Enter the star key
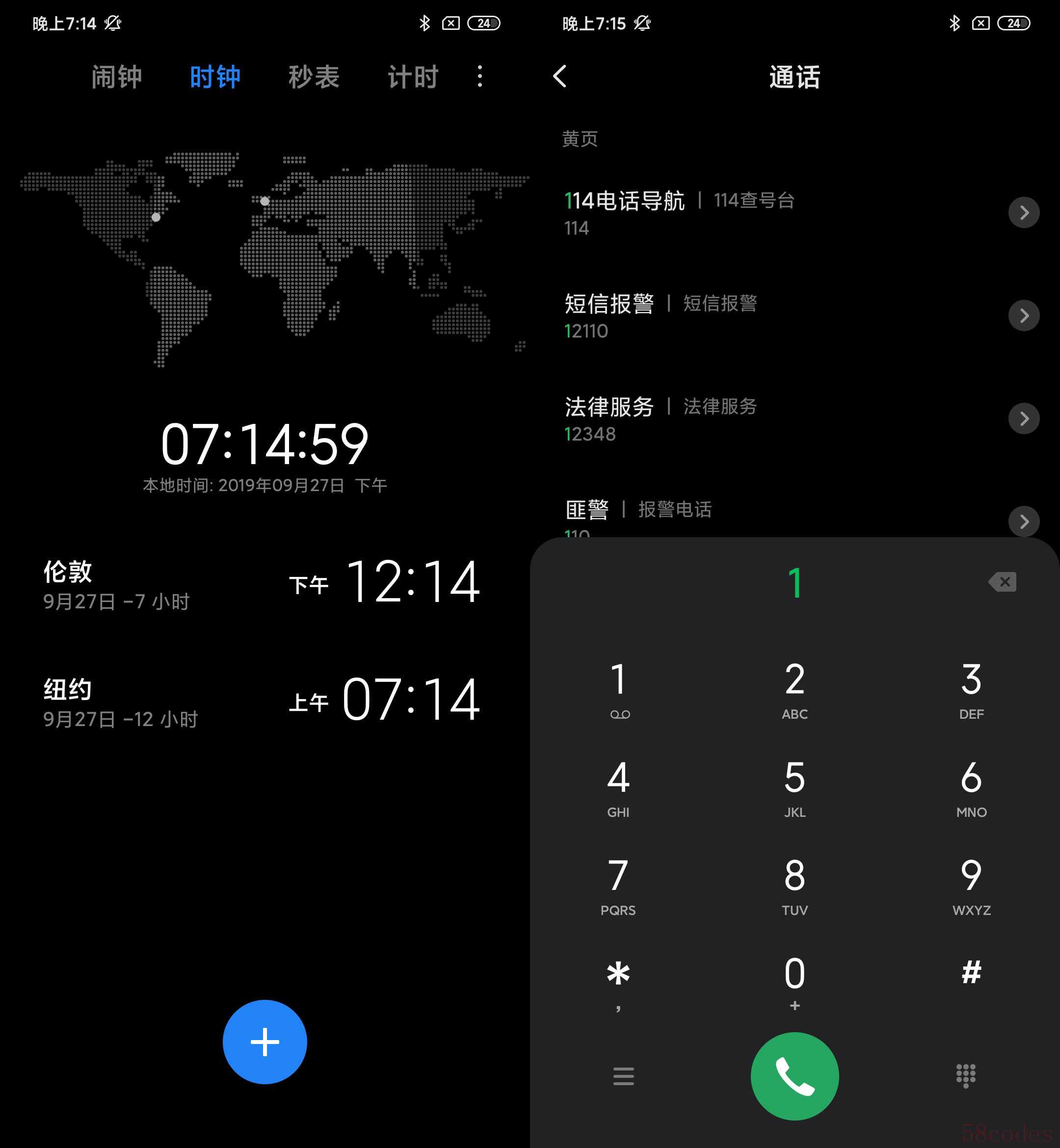This screenshot has height=1148, width=1060. [618, 981]
